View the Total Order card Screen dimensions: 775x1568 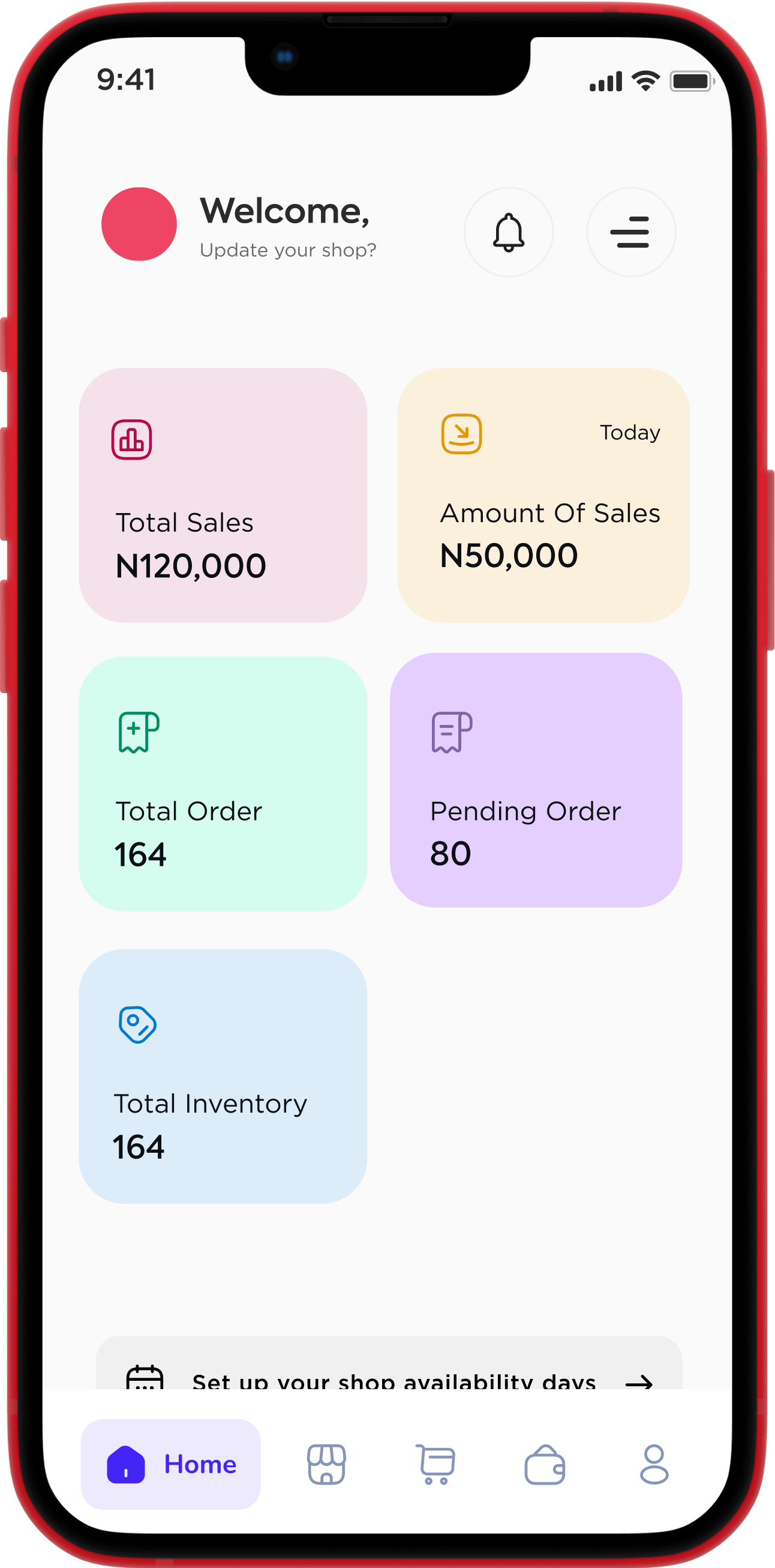(x=223, y=783)
